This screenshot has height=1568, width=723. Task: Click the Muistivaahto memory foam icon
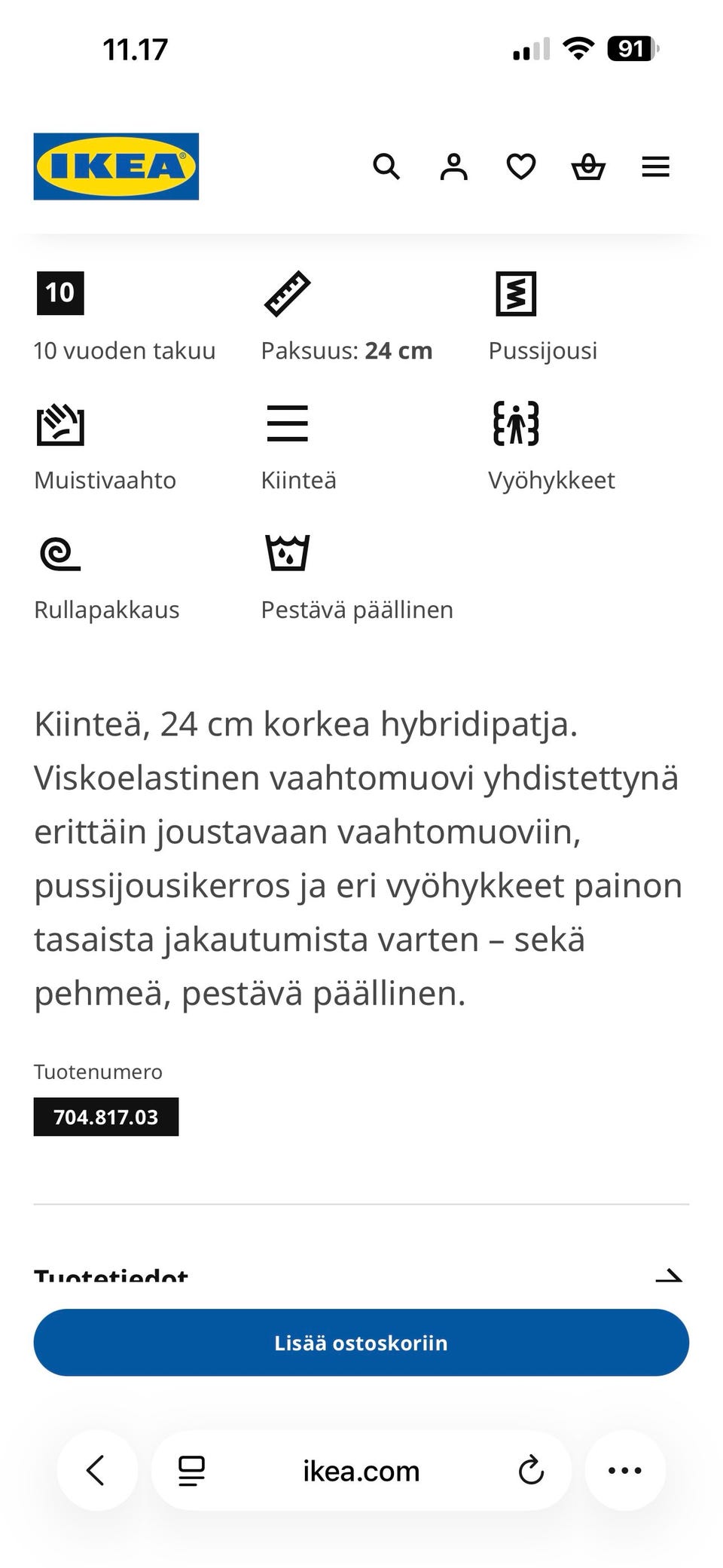click(60, 423)
